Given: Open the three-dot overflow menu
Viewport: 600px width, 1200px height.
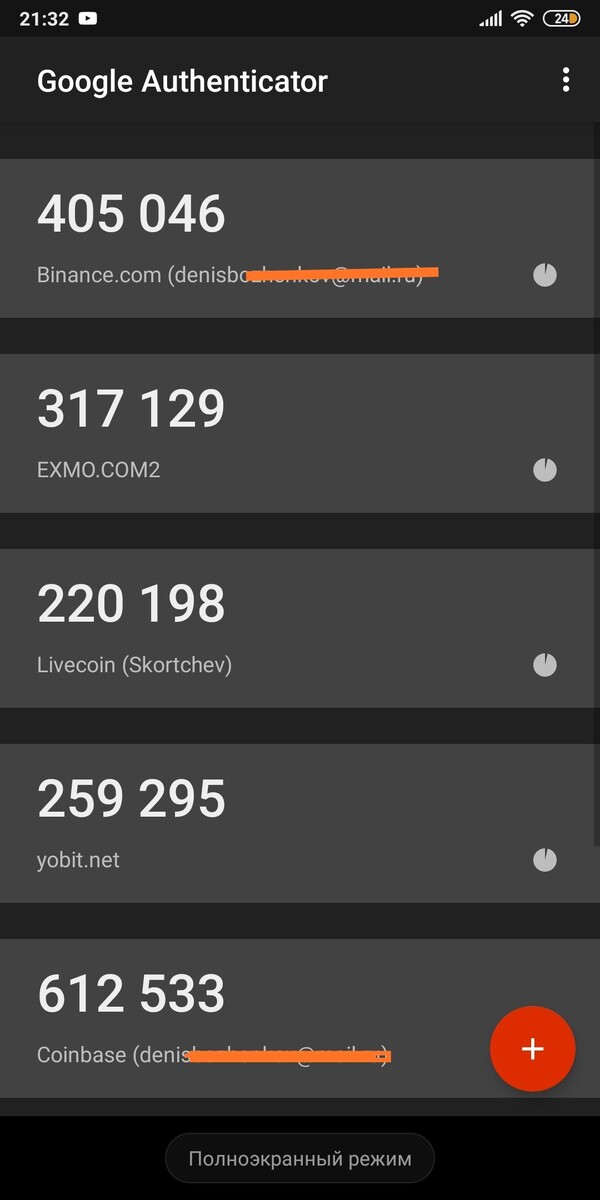Looking at the screenshot, I should (x=566, y=80).
